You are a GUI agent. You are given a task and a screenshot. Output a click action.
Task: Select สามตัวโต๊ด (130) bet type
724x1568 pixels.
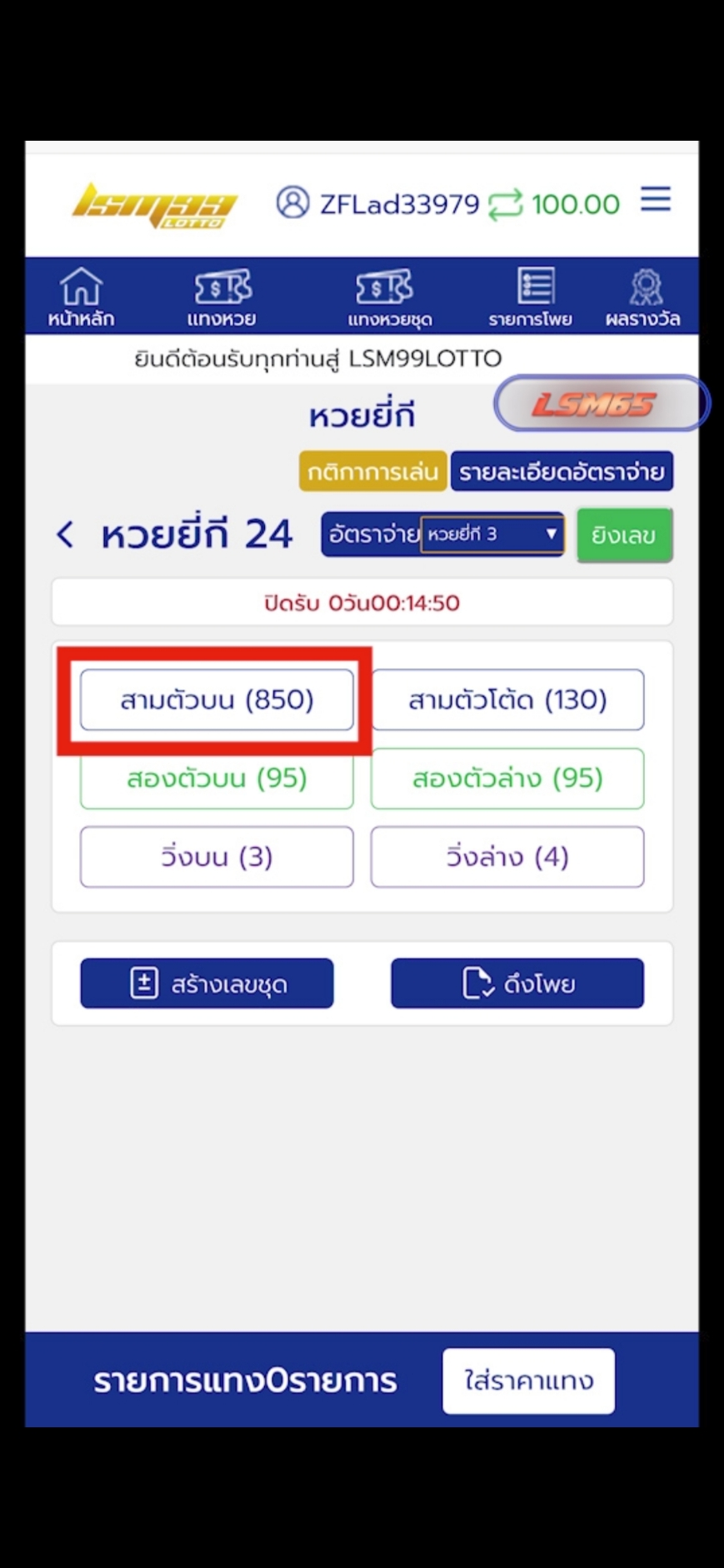[507, 699]
